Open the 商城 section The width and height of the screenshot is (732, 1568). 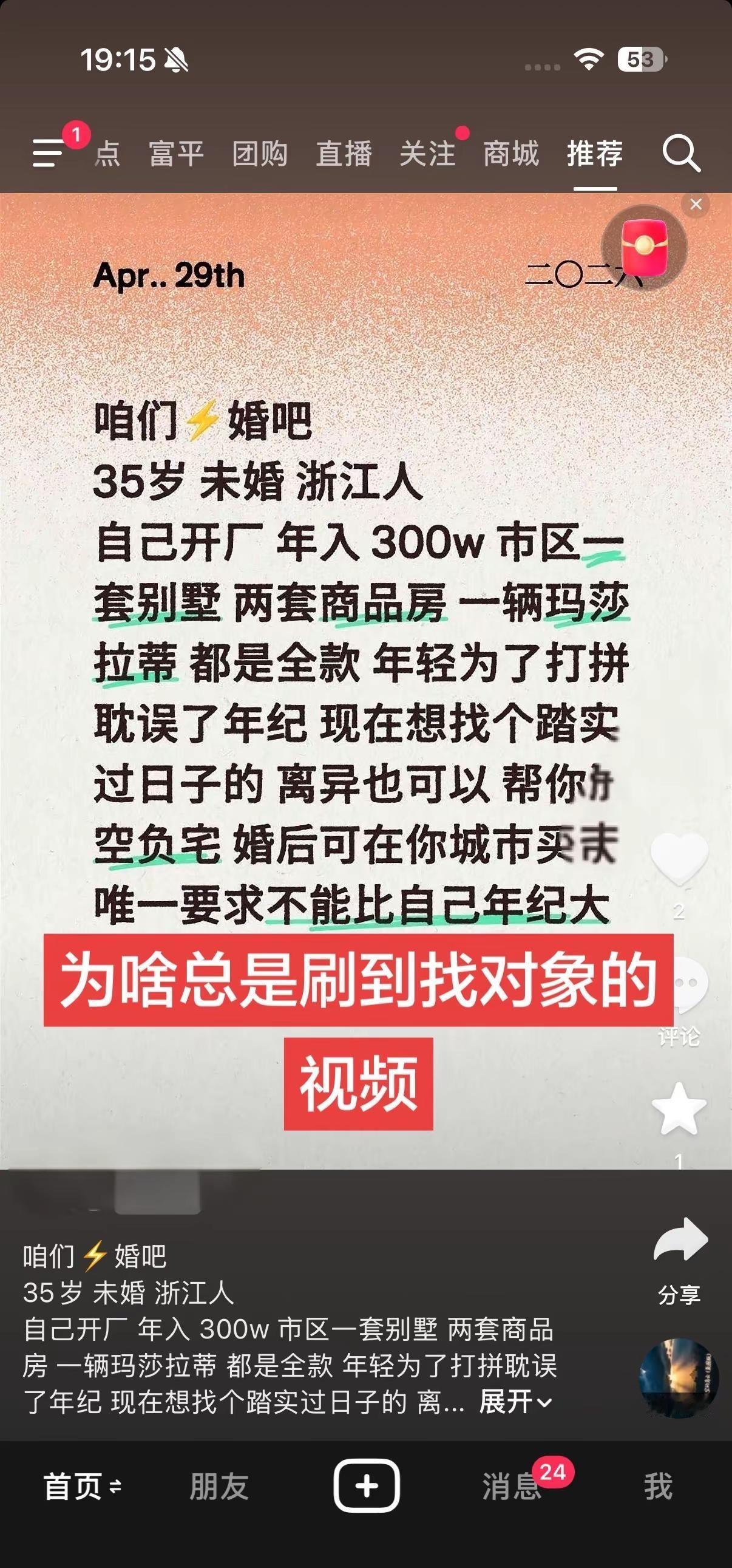[510, 155]
